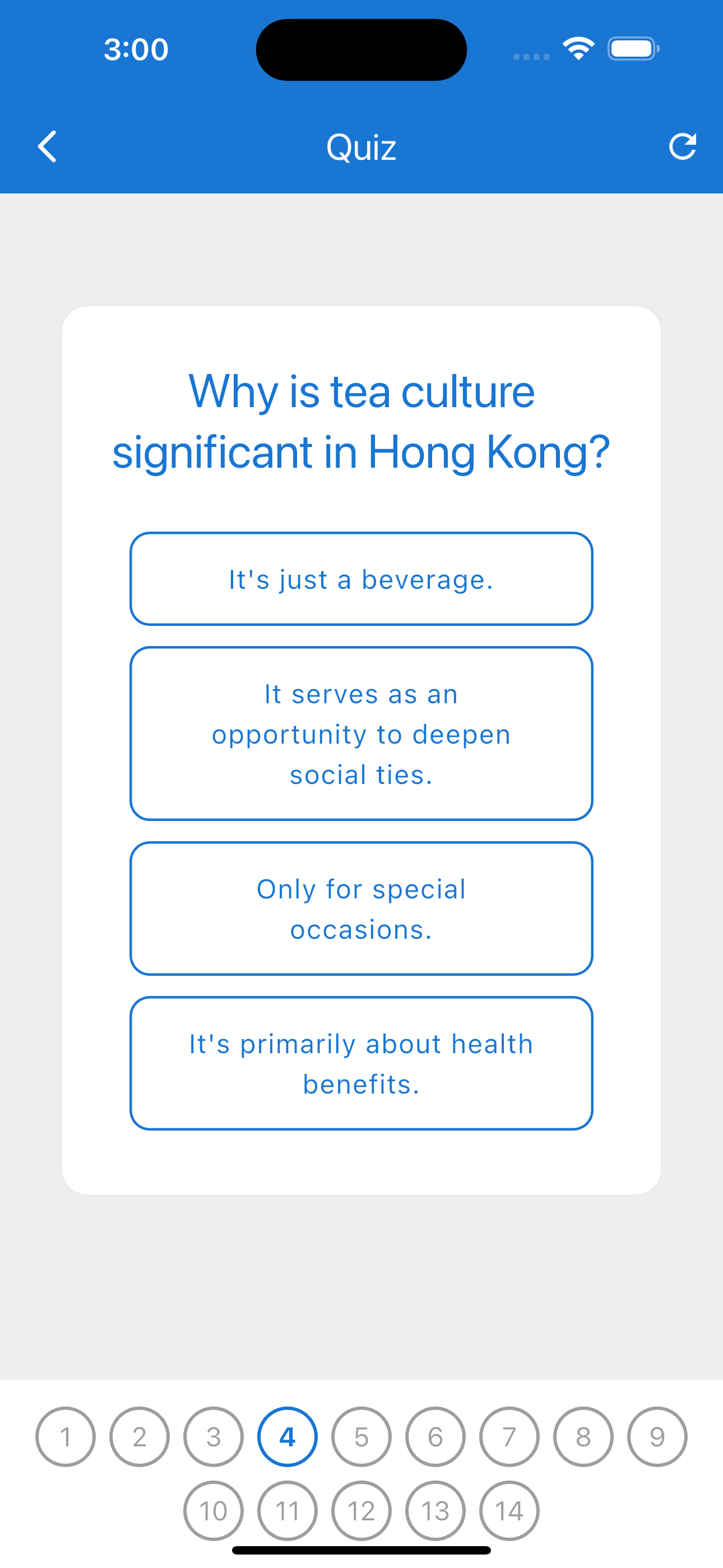
Task: Open question 9
Action: tap(657, 1437)
